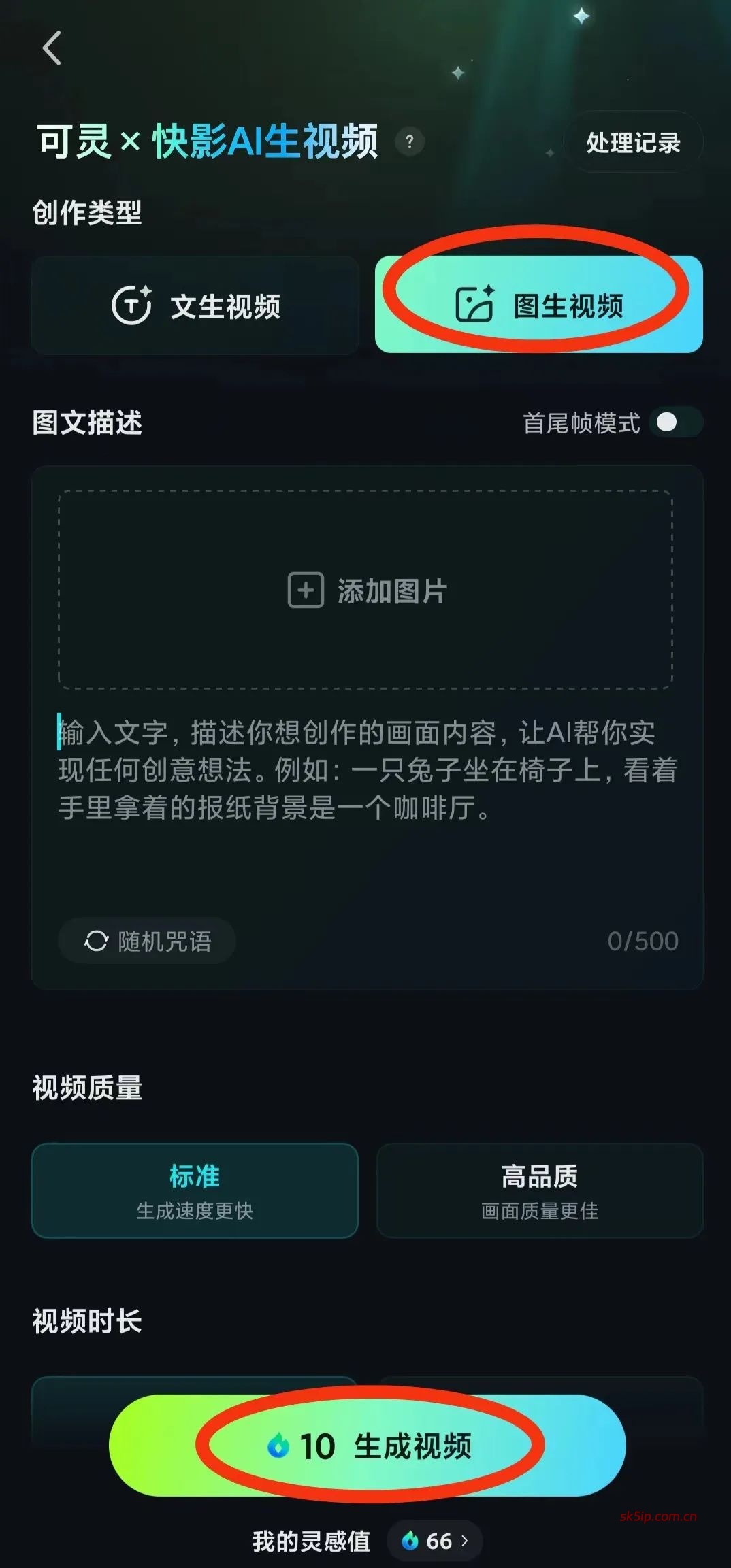Click the image icon inside 图生视频 button

(x=476, y=306)
